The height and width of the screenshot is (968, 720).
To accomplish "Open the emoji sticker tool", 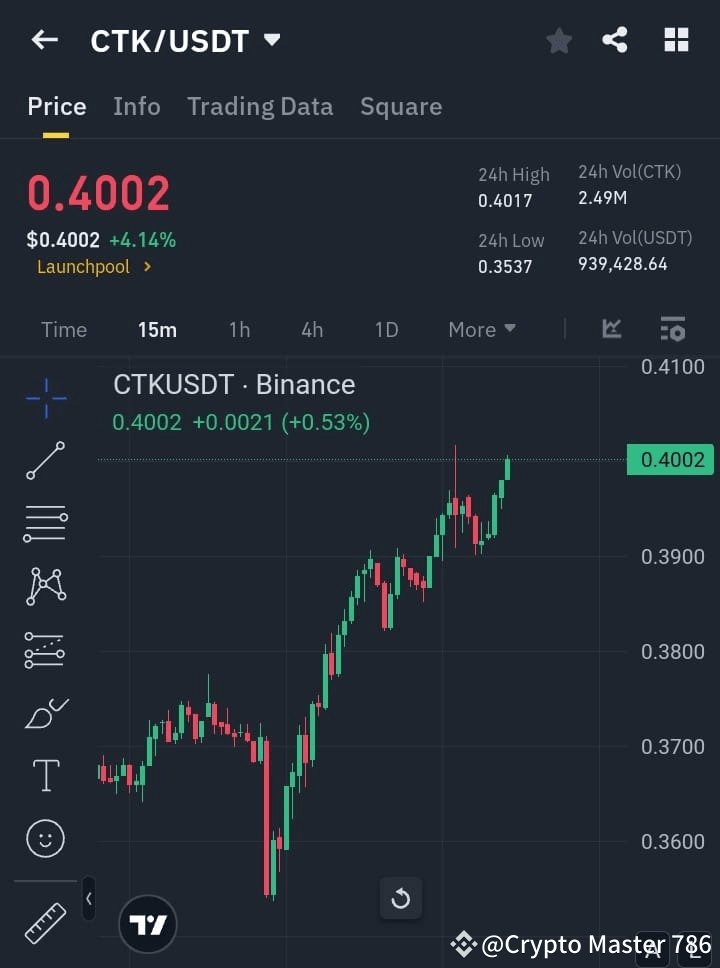I will point(45,838).
